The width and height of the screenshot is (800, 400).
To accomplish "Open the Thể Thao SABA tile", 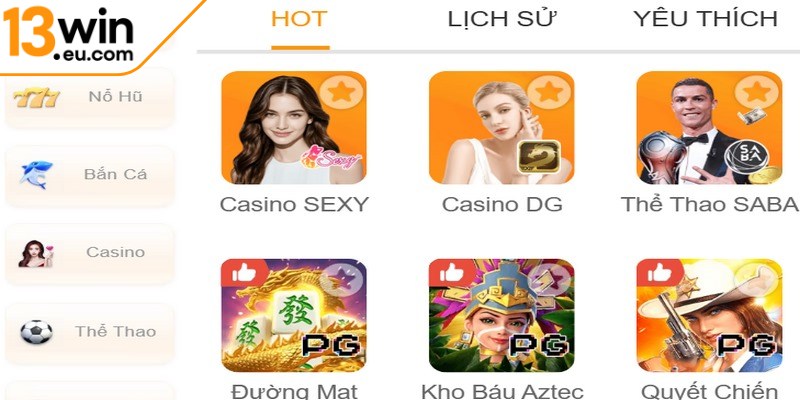I will click(709, 128).
